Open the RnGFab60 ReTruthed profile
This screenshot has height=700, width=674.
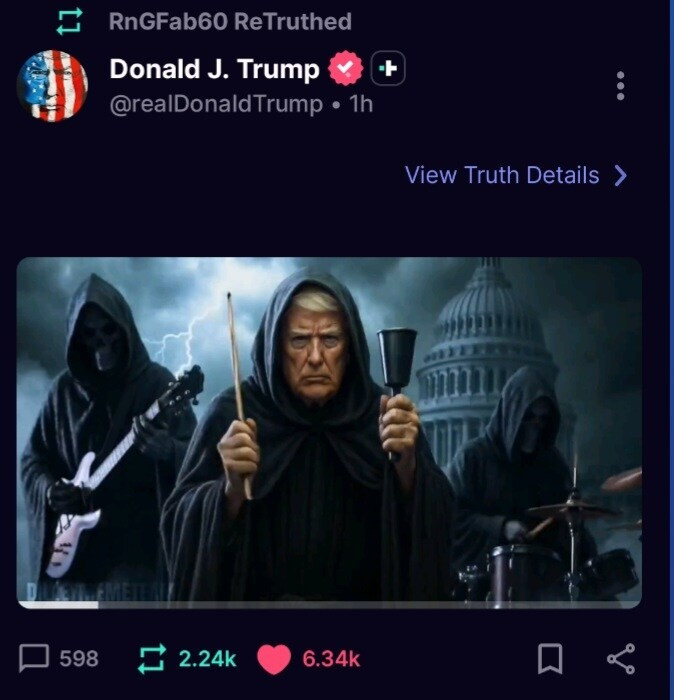click(x=229, y=21)
